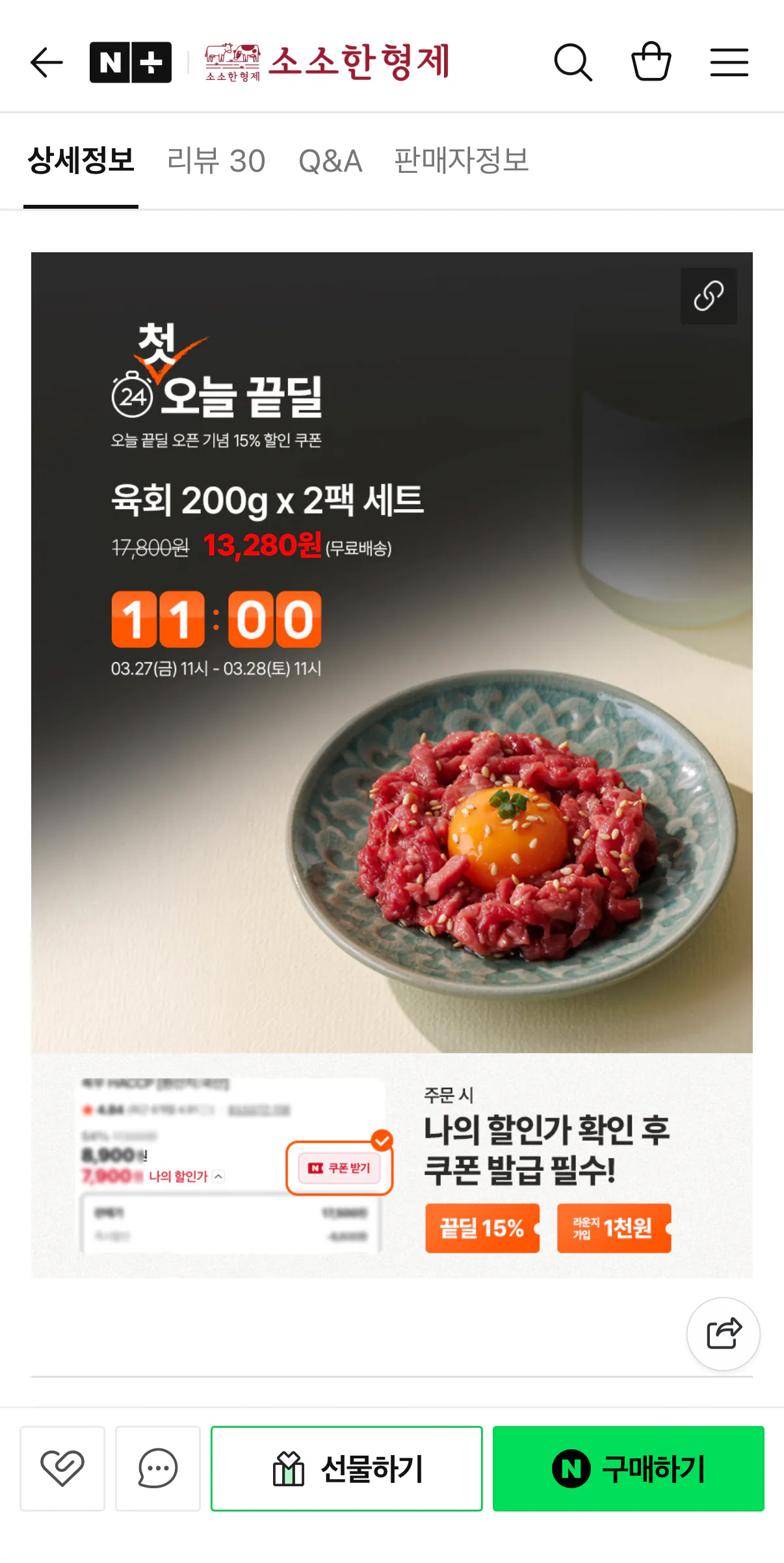Viewport: 784px width, 1563px height.
Task: Click the N+ membership badge
Action: tap(131, 62)
